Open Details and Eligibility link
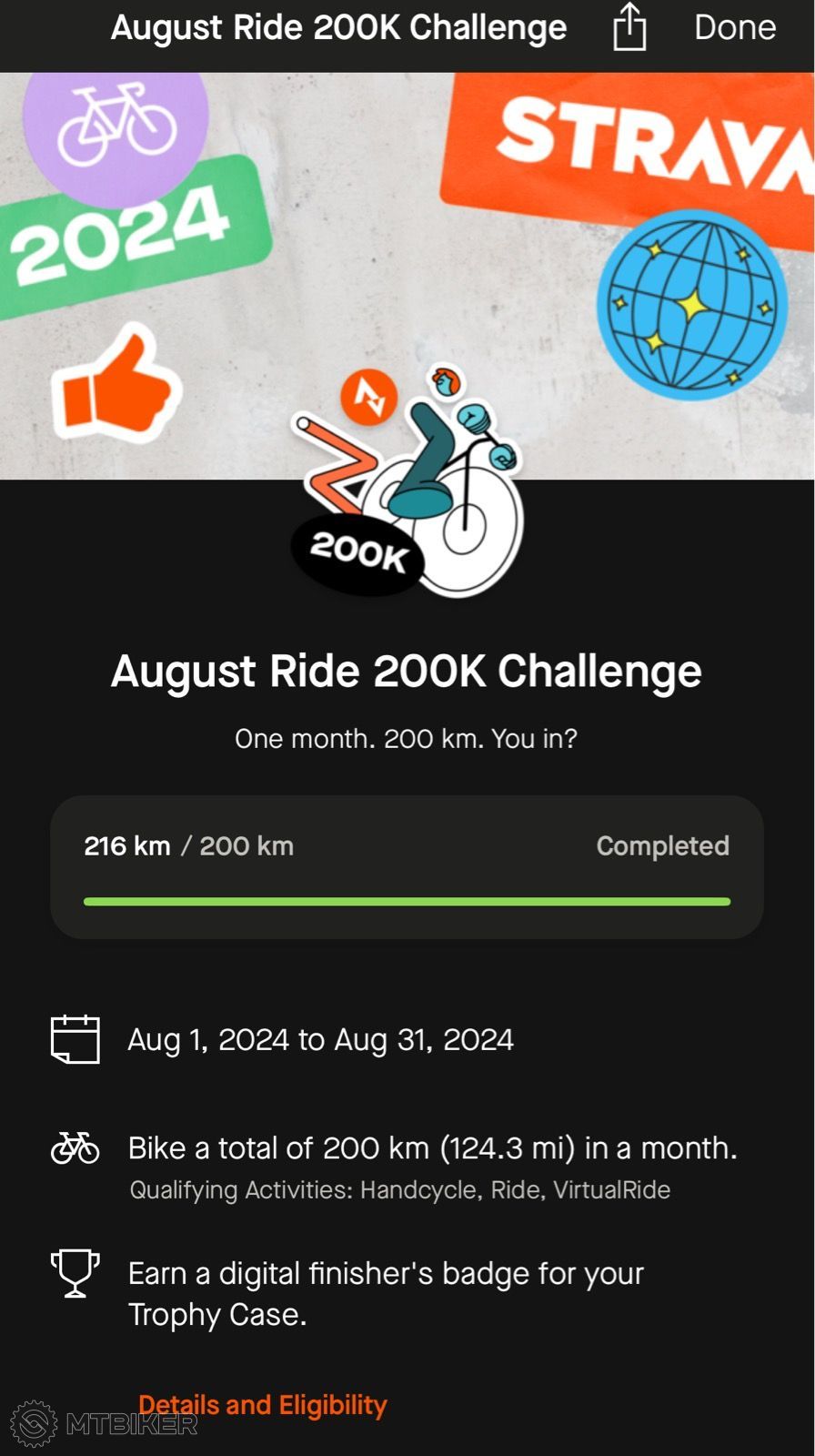The image size is (815, 1456). click(263, 1405)
